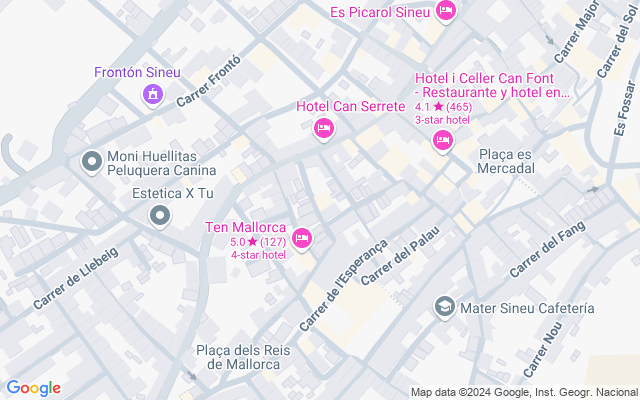Screen dimensions: 640x400
Task: Select the Moni Huellitas Peluquera Canina marker
Action: coord(92,162)
